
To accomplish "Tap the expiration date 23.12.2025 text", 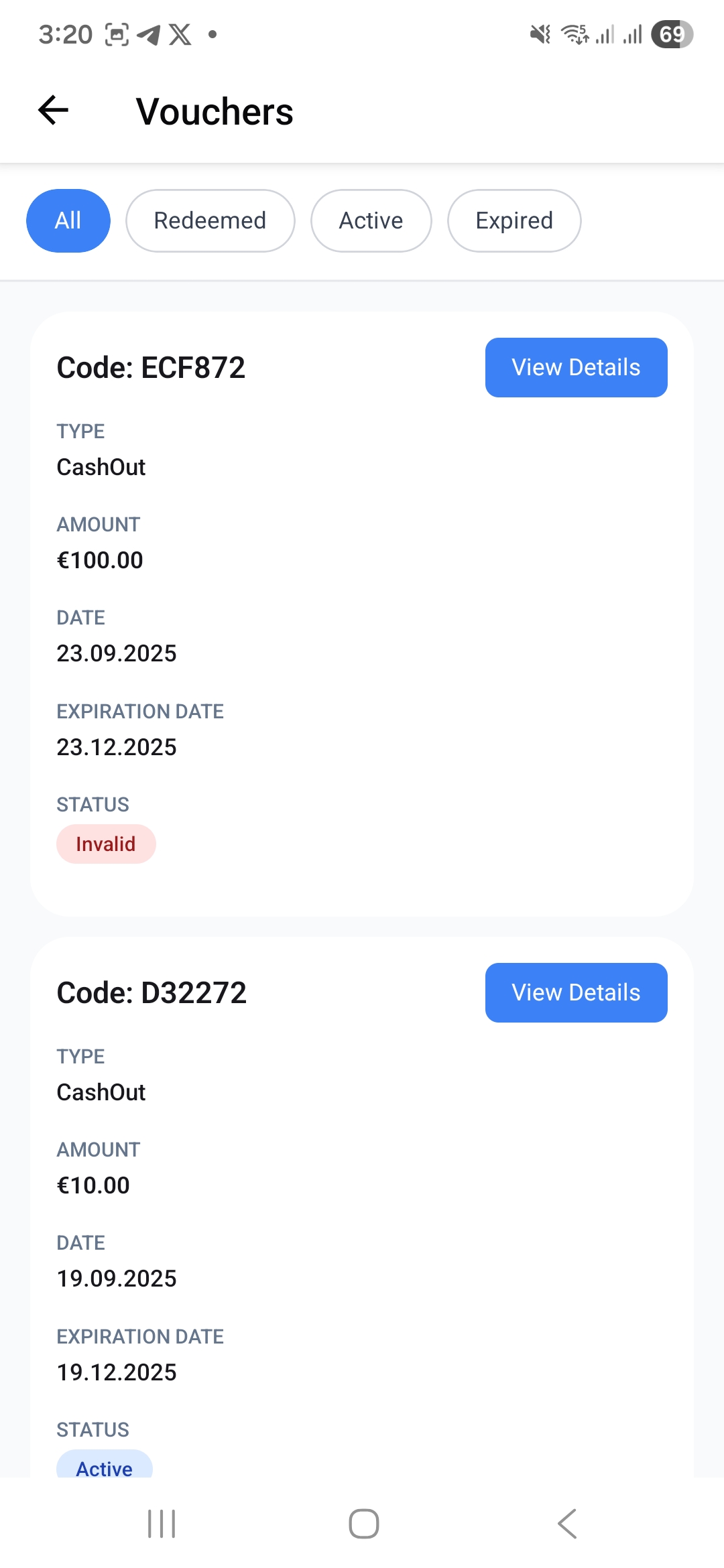I will point(117,746).
